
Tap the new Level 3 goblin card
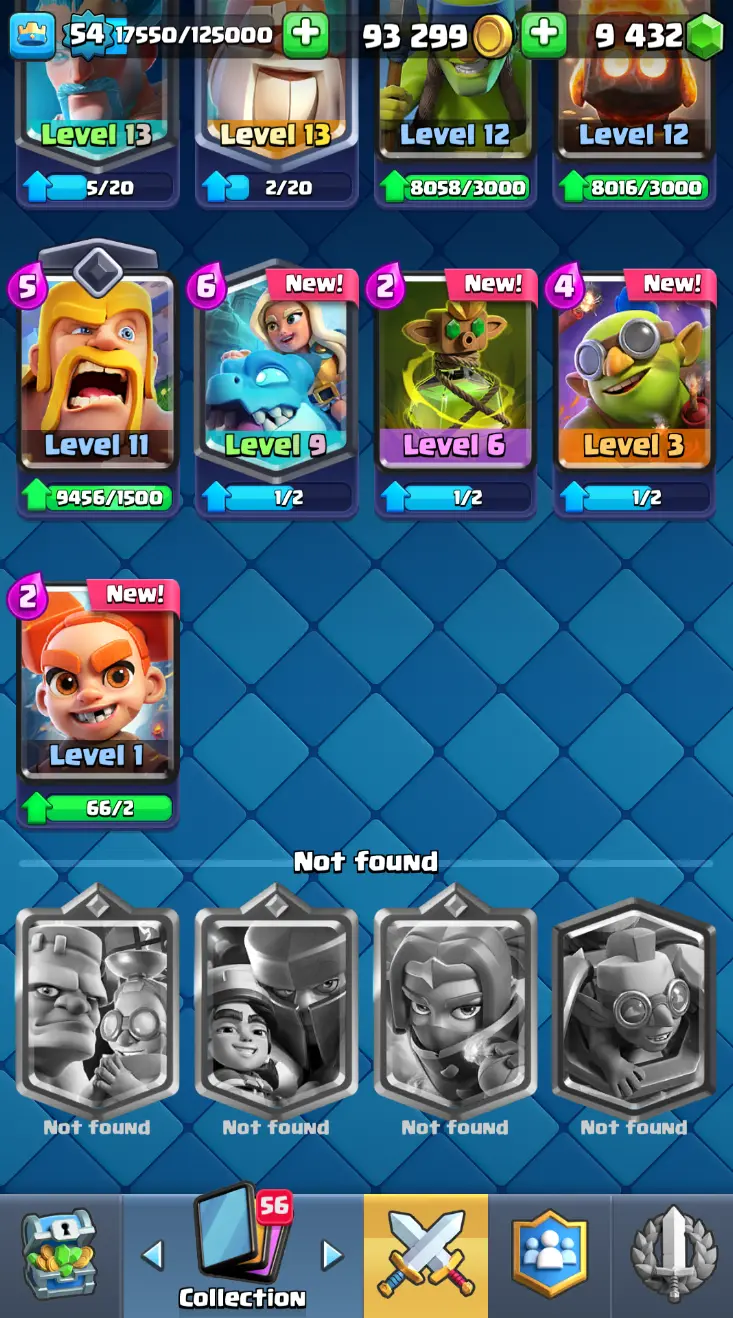click(x=634, y=375)
